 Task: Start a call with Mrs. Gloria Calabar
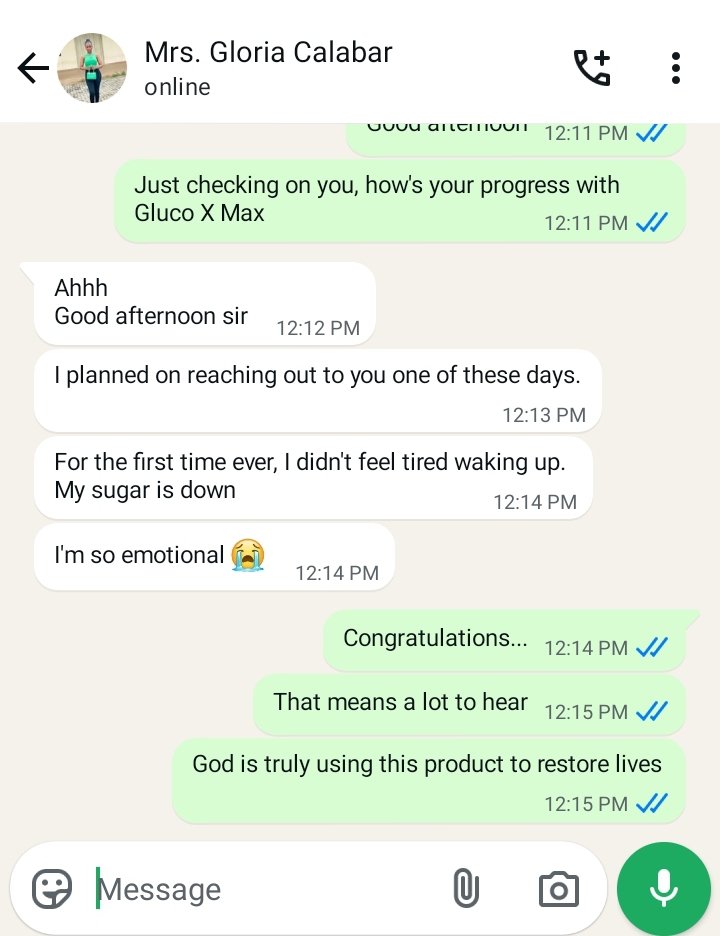coord(591,68)
